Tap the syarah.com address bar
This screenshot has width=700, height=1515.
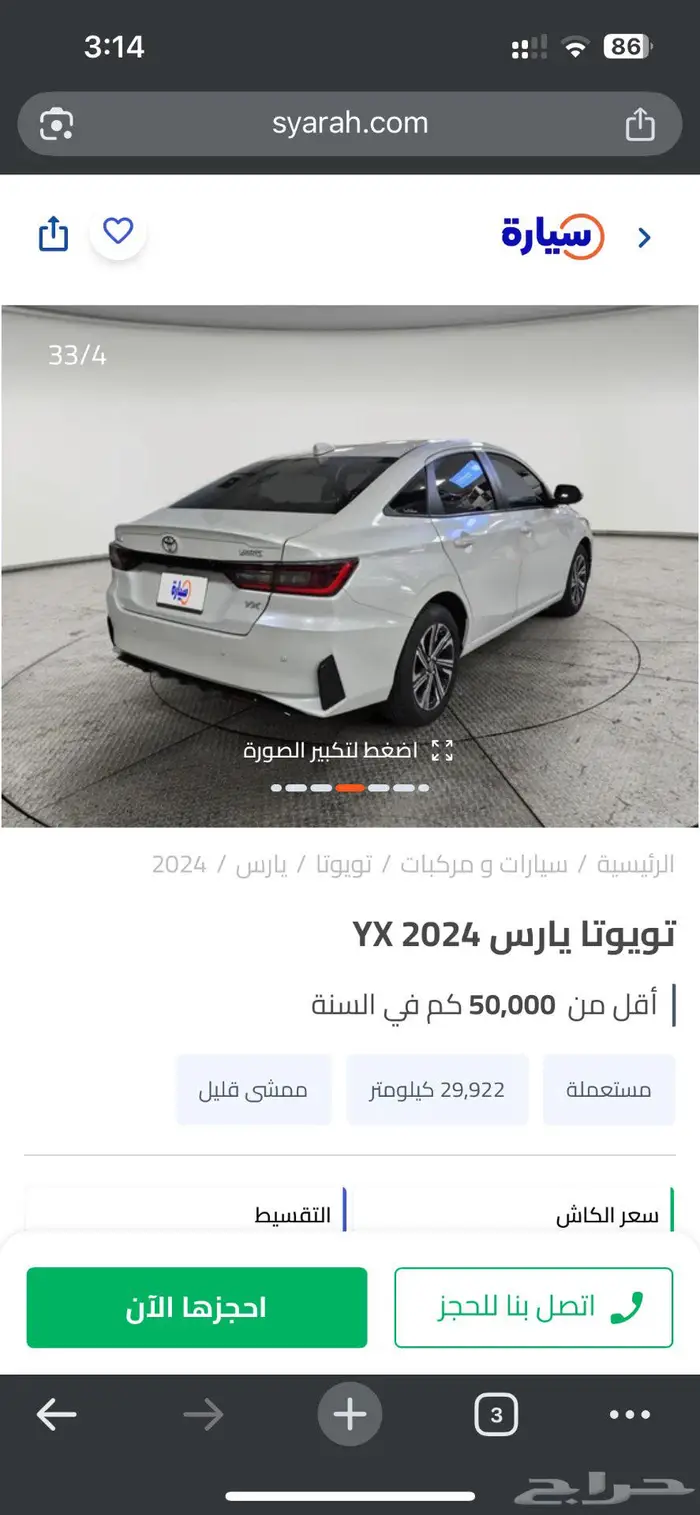(349, 124)
